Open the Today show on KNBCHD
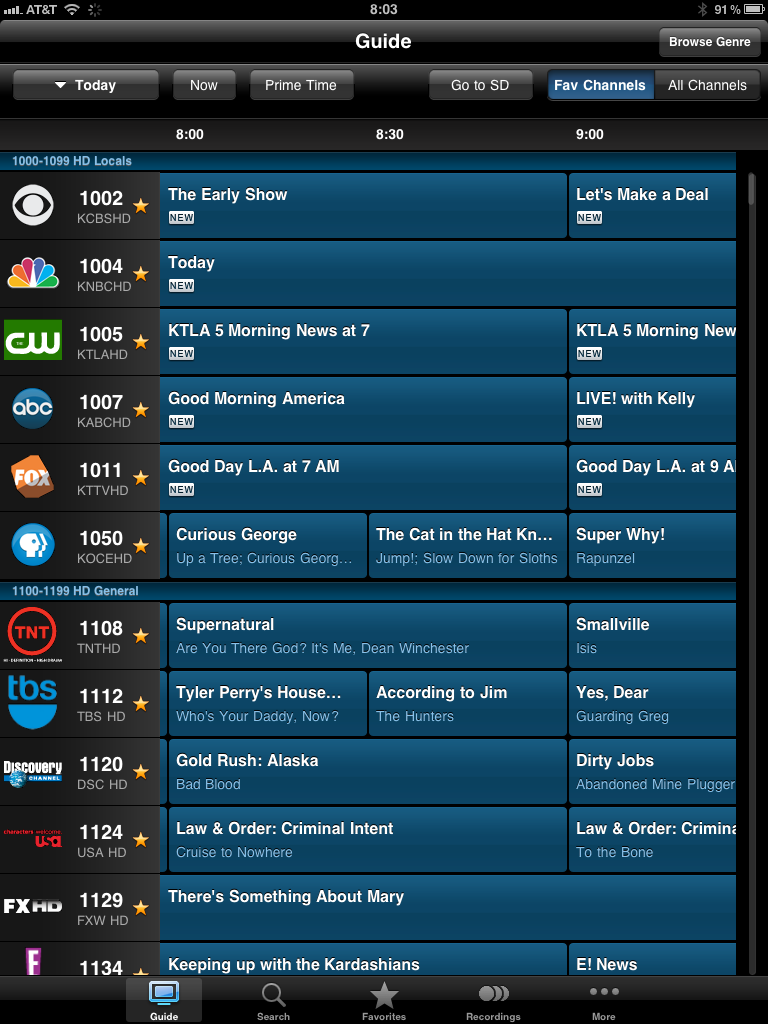 [447, 273]
